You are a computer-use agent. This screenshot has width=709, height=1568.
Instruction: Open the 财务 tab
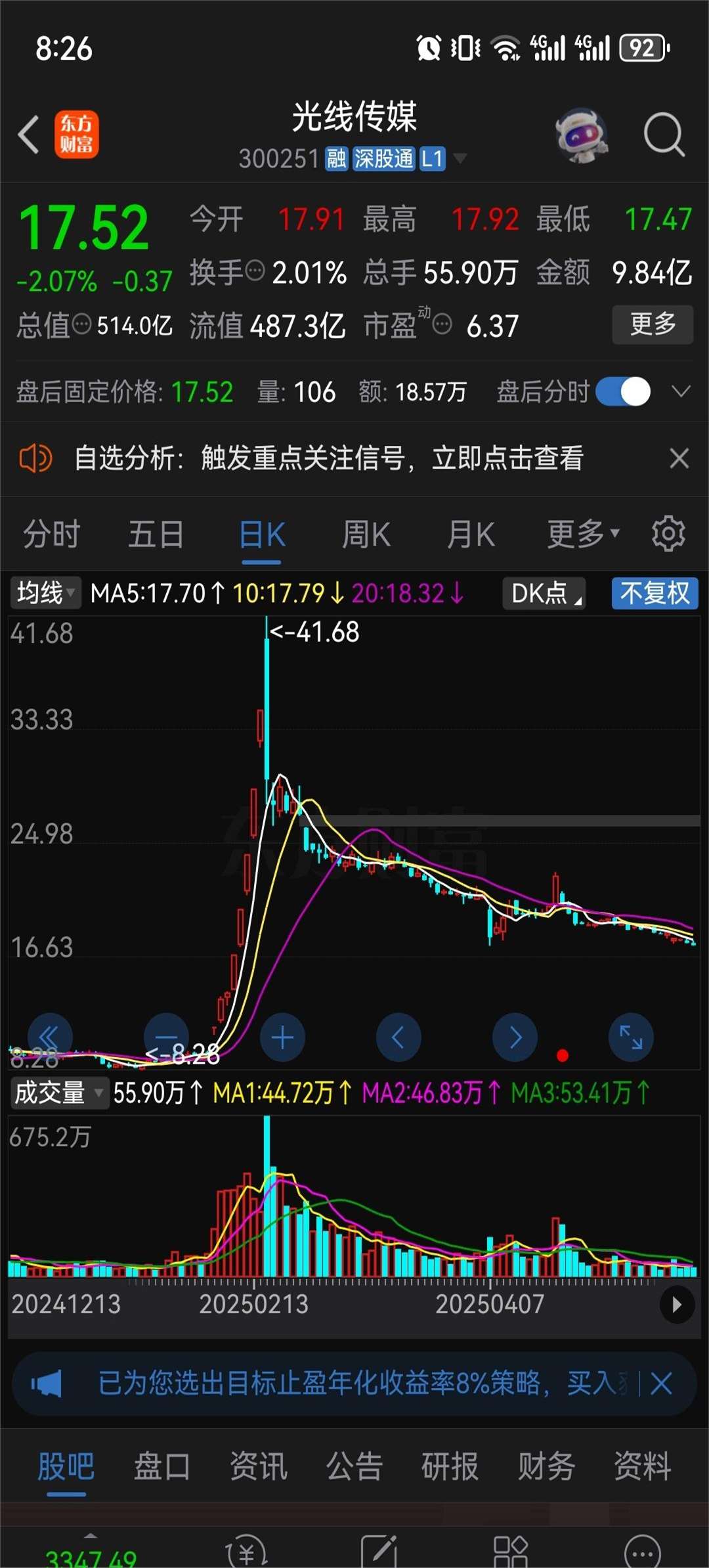tap(546, 1466)
